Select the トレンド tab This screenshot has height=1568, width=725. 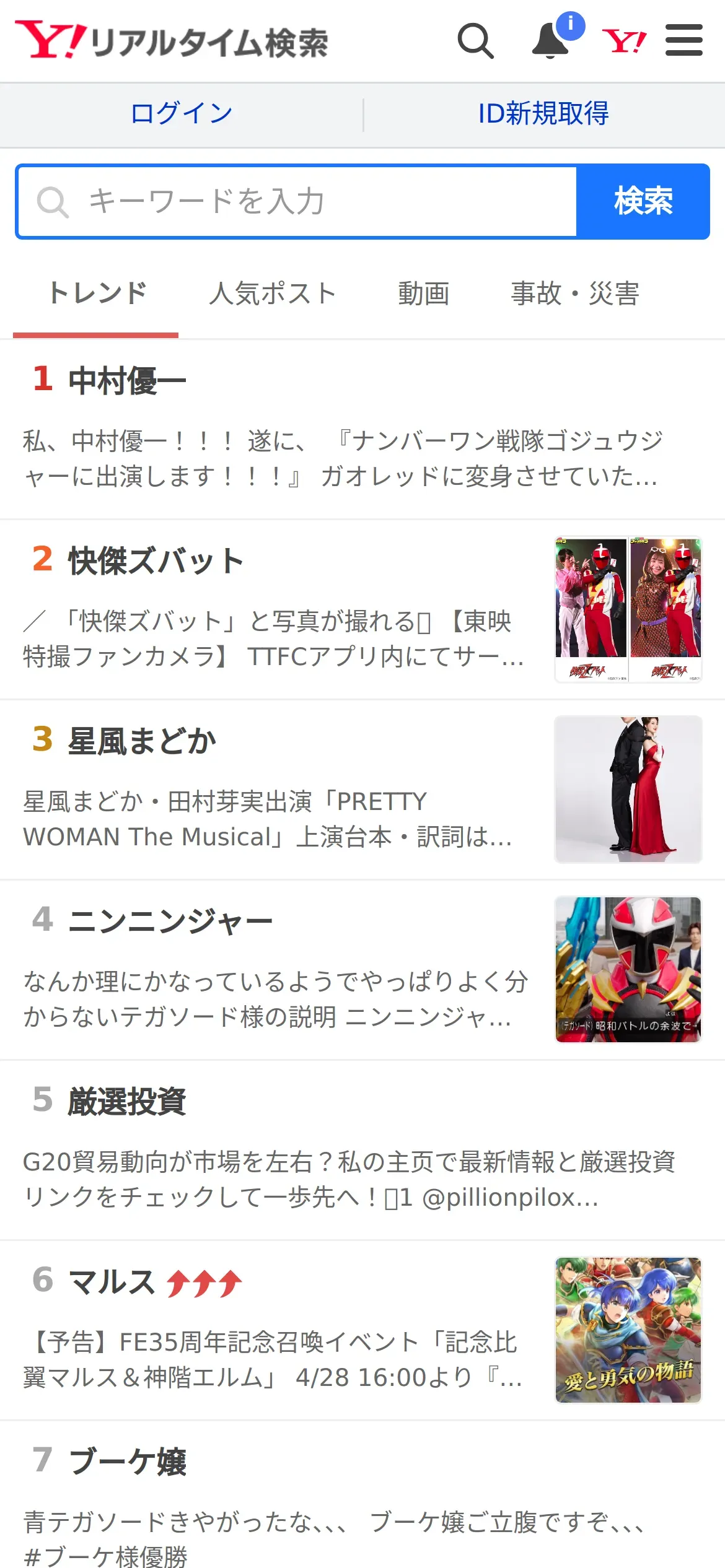pyautogui.click(x=97, y=293)
